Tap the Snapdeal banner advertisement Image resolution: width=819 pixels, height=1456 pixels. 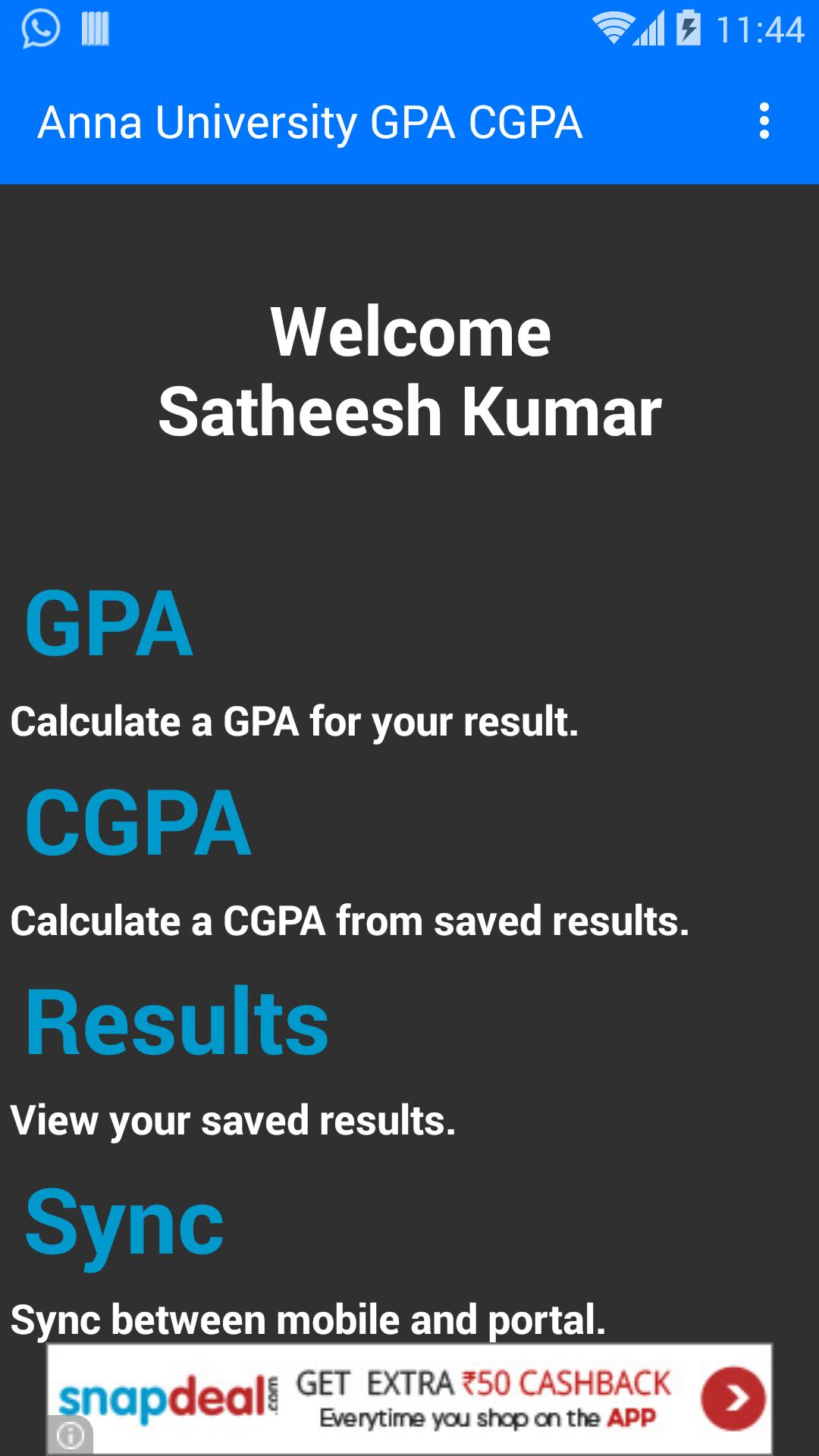pos(409,1401)
